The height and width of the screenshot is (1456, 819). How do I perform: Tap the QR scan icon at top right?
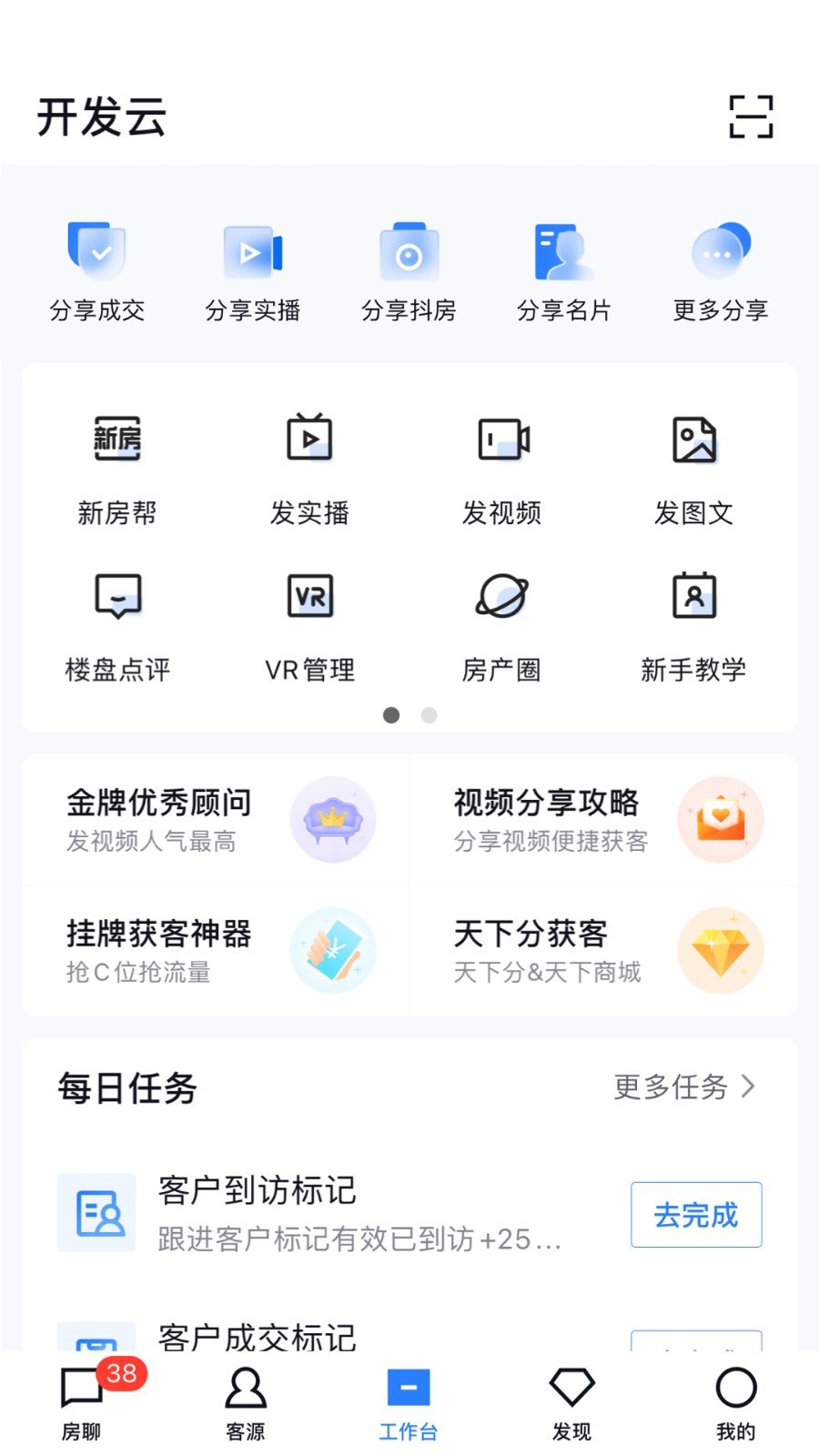click(x=750, y=117)
